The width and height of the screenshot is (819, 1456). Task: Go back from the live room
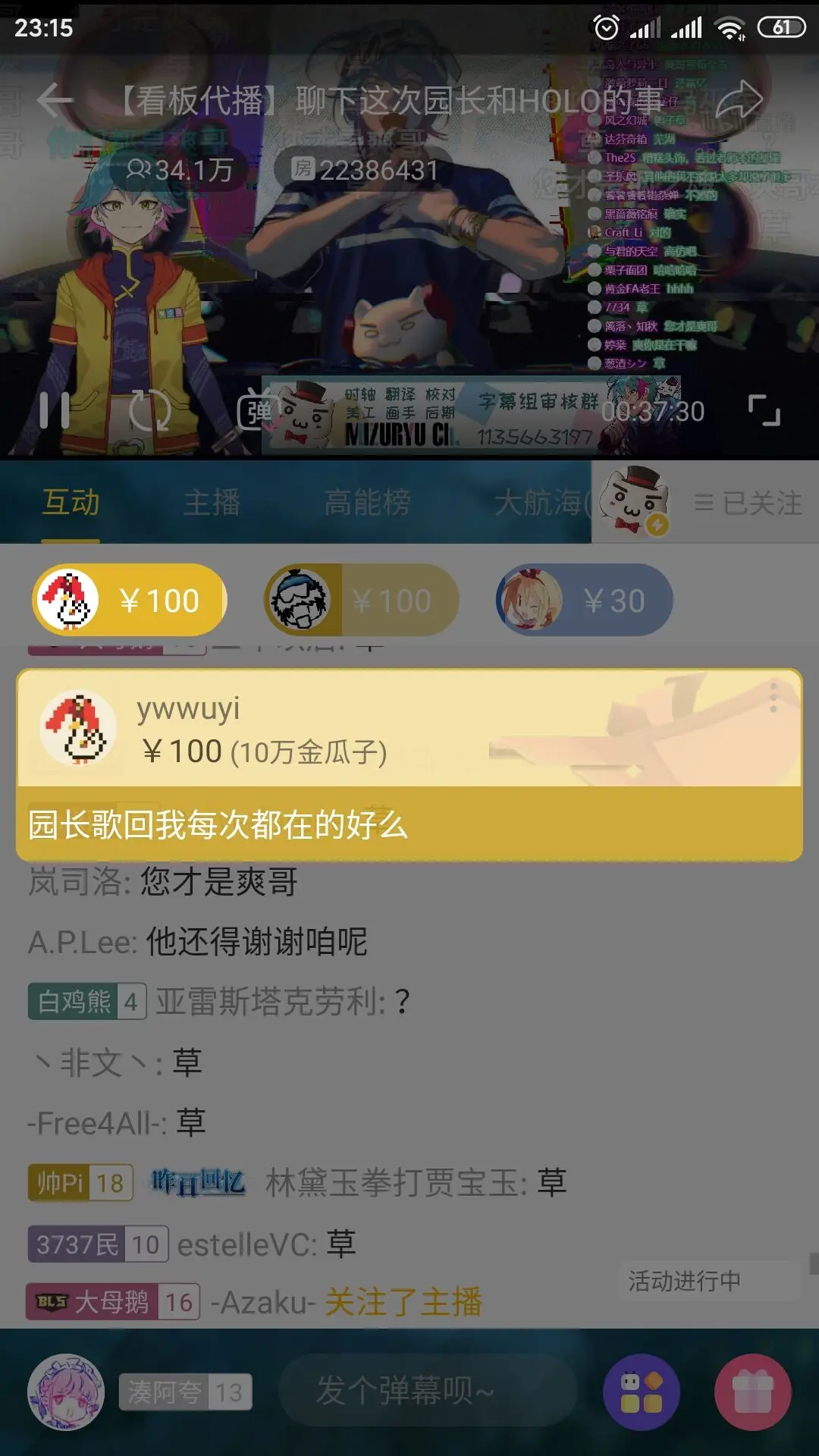55,100
